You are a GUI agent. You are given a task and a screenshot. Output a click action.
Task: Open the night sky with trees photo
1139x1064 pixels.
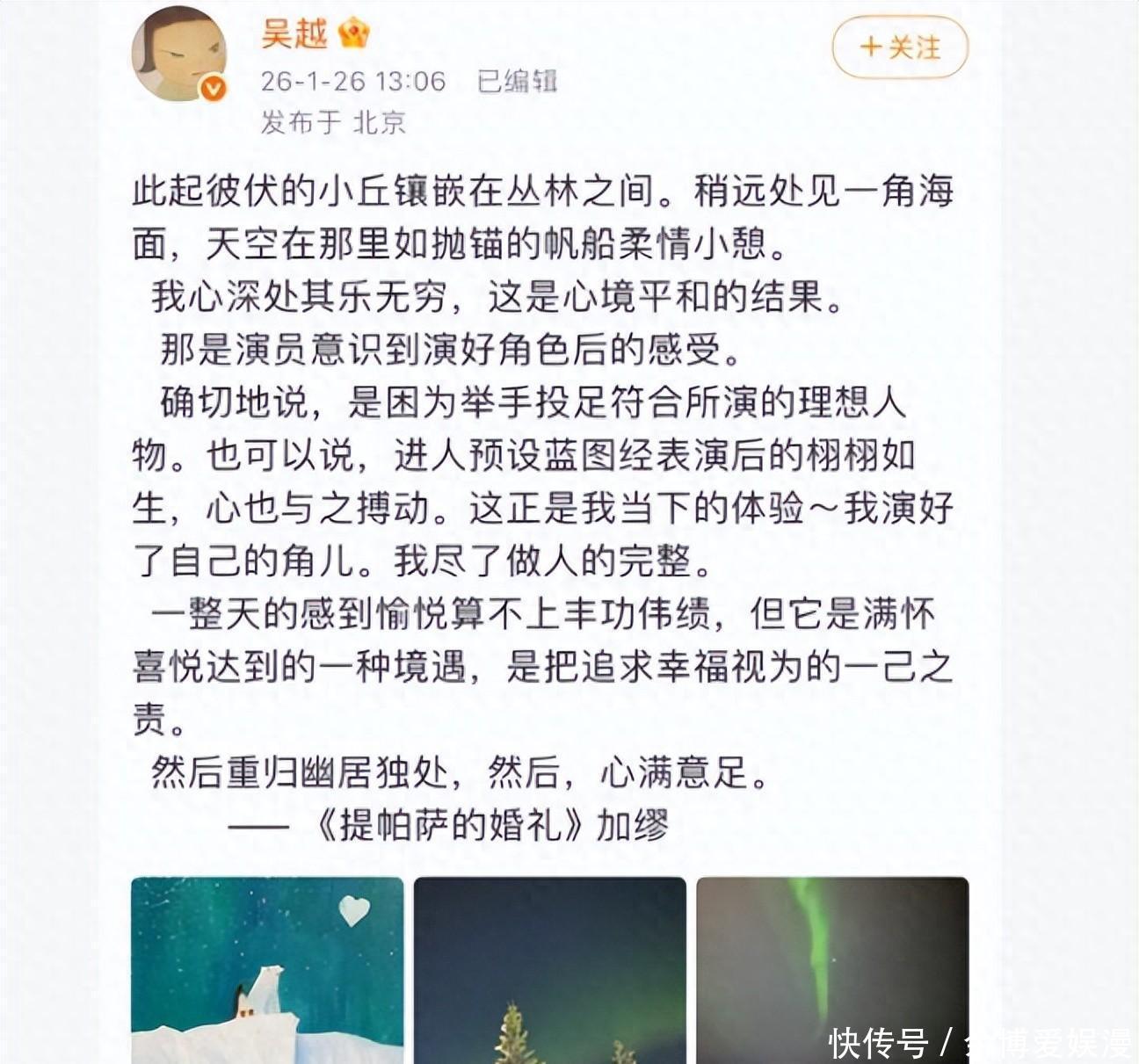(549, 969)
